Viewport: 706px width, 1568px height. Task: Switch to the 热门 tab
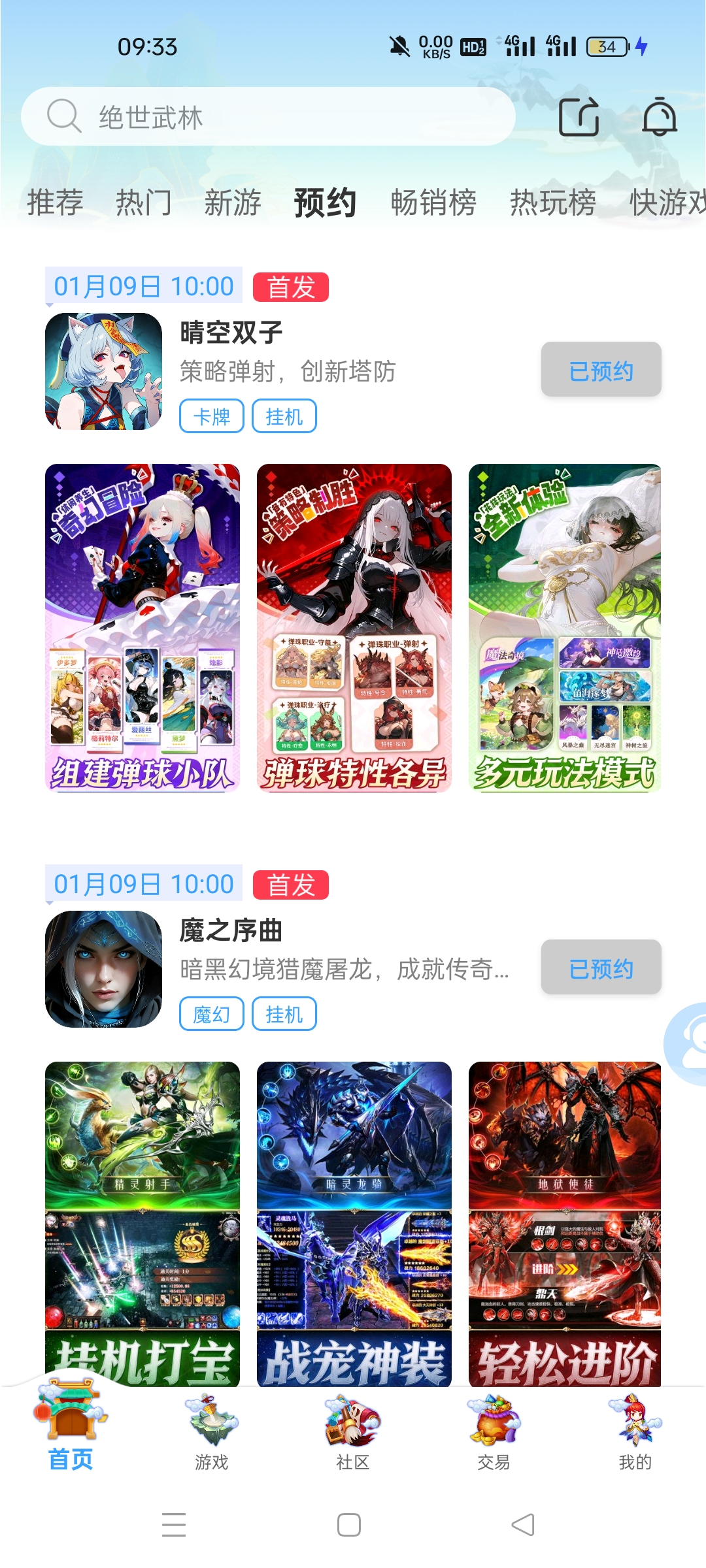tap(144, 203)
